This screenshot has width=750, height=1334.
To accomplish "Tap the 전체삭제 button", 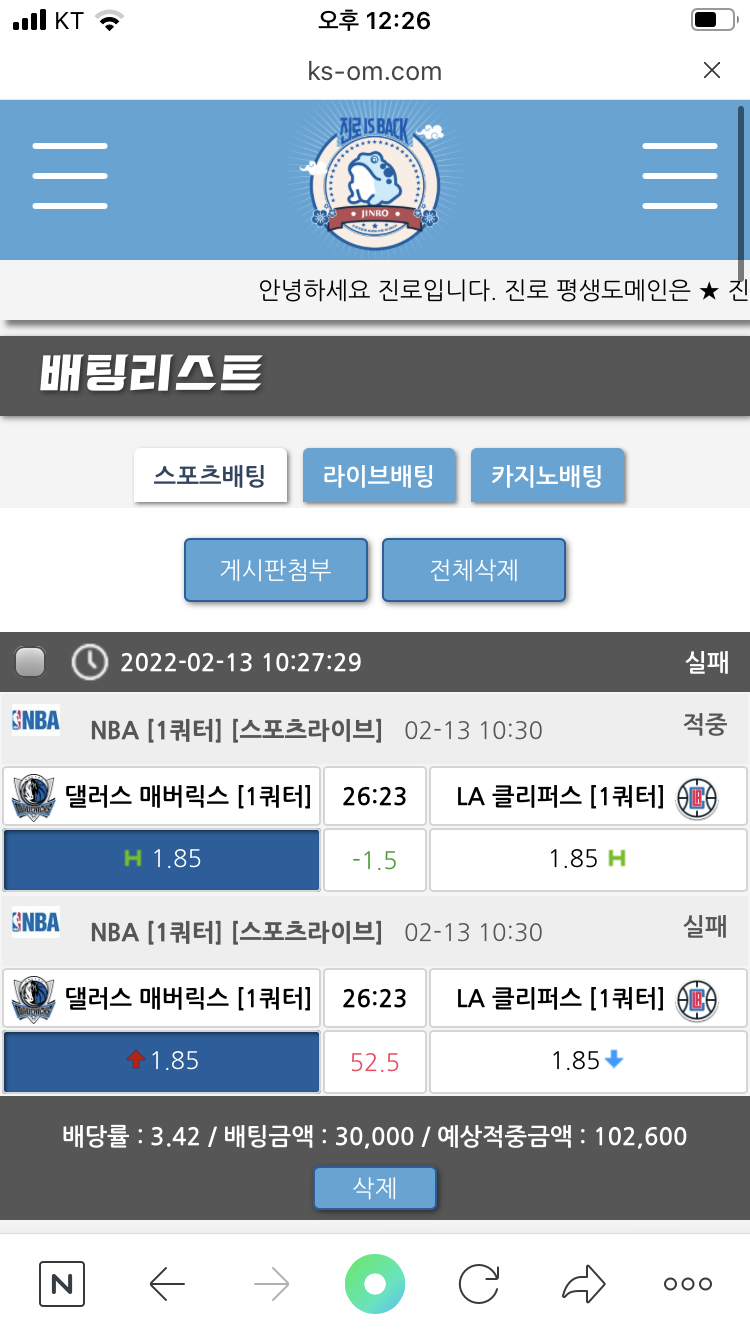I will [x=474, y=570].
